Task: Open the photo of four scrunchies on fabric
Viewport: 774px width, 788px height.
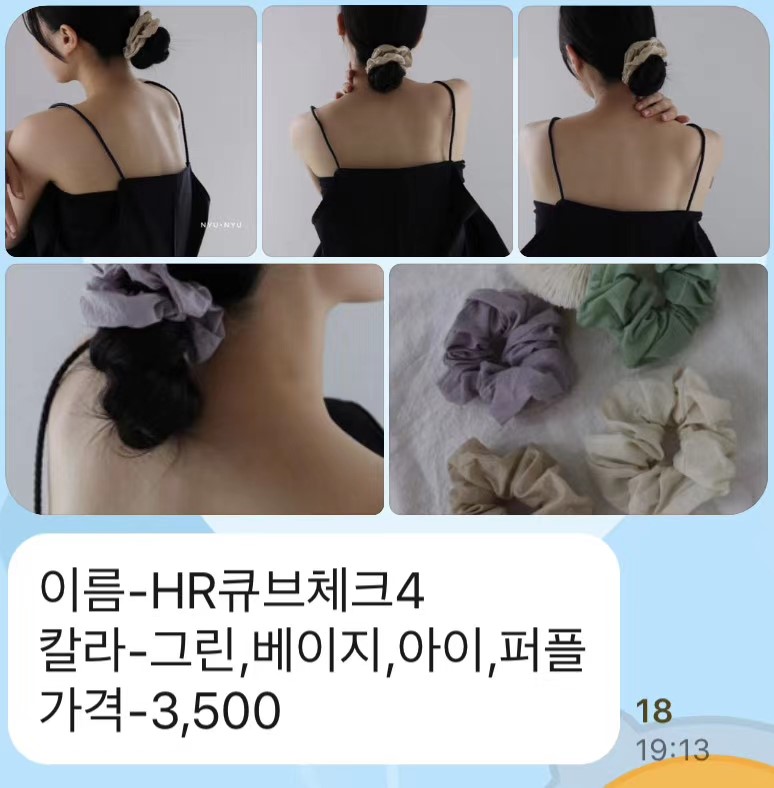Action: pos(578,389)
